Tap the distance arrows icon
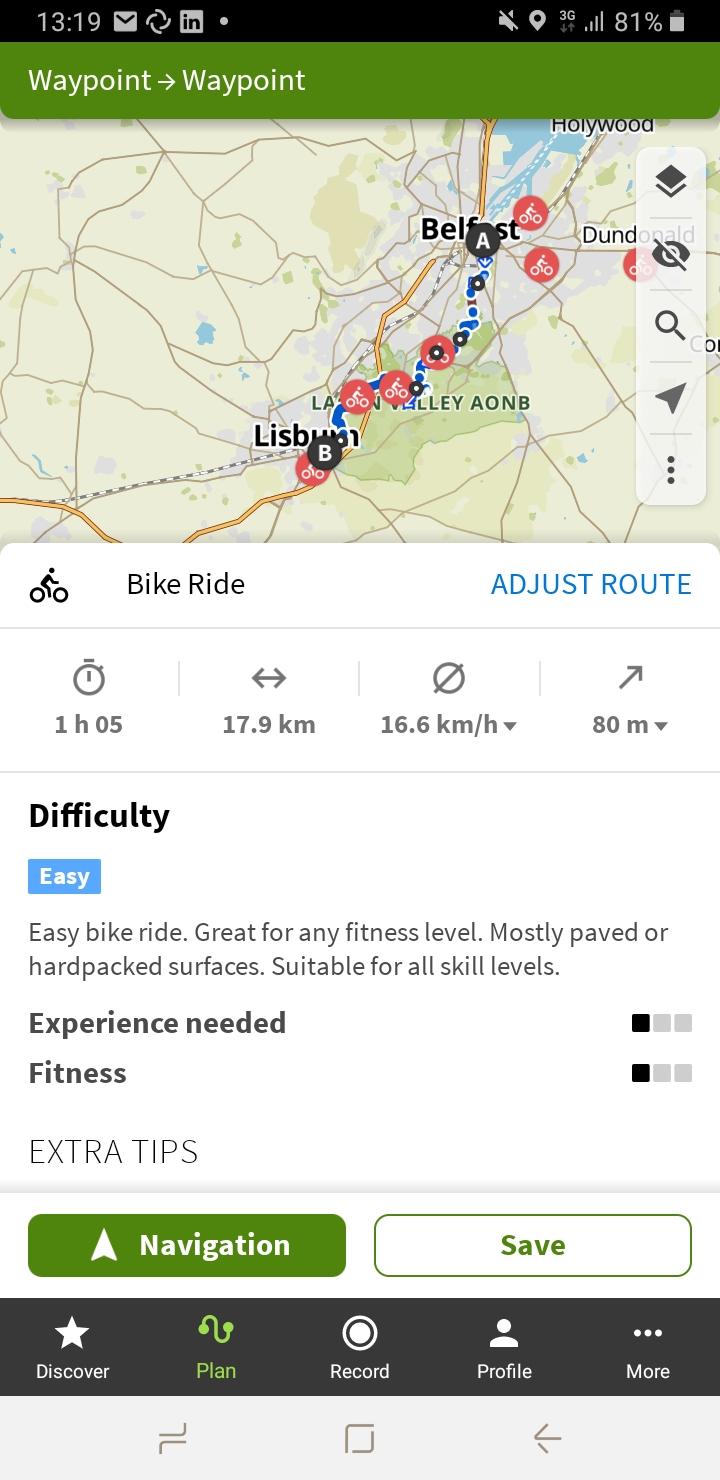The image size is (720, 1480). (268, 678)
